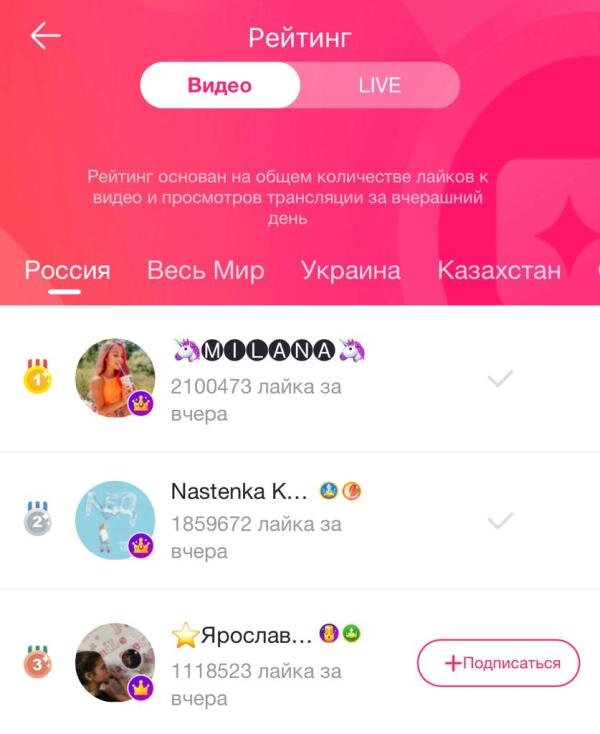This screenshot has height=734, width=600.
Task: Switch to the Весь Мир tab
Action: (x=205, y=270)
